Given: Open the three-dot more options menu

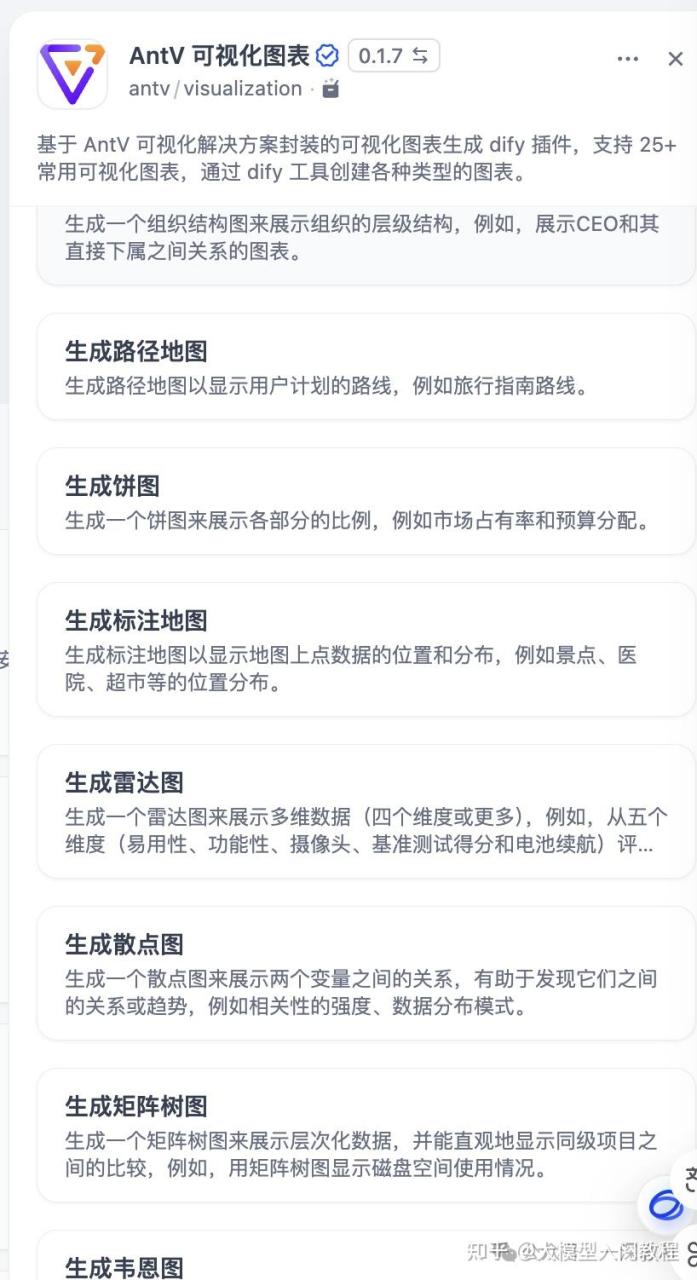Looking at the screenshot, I should click(628, 59).
